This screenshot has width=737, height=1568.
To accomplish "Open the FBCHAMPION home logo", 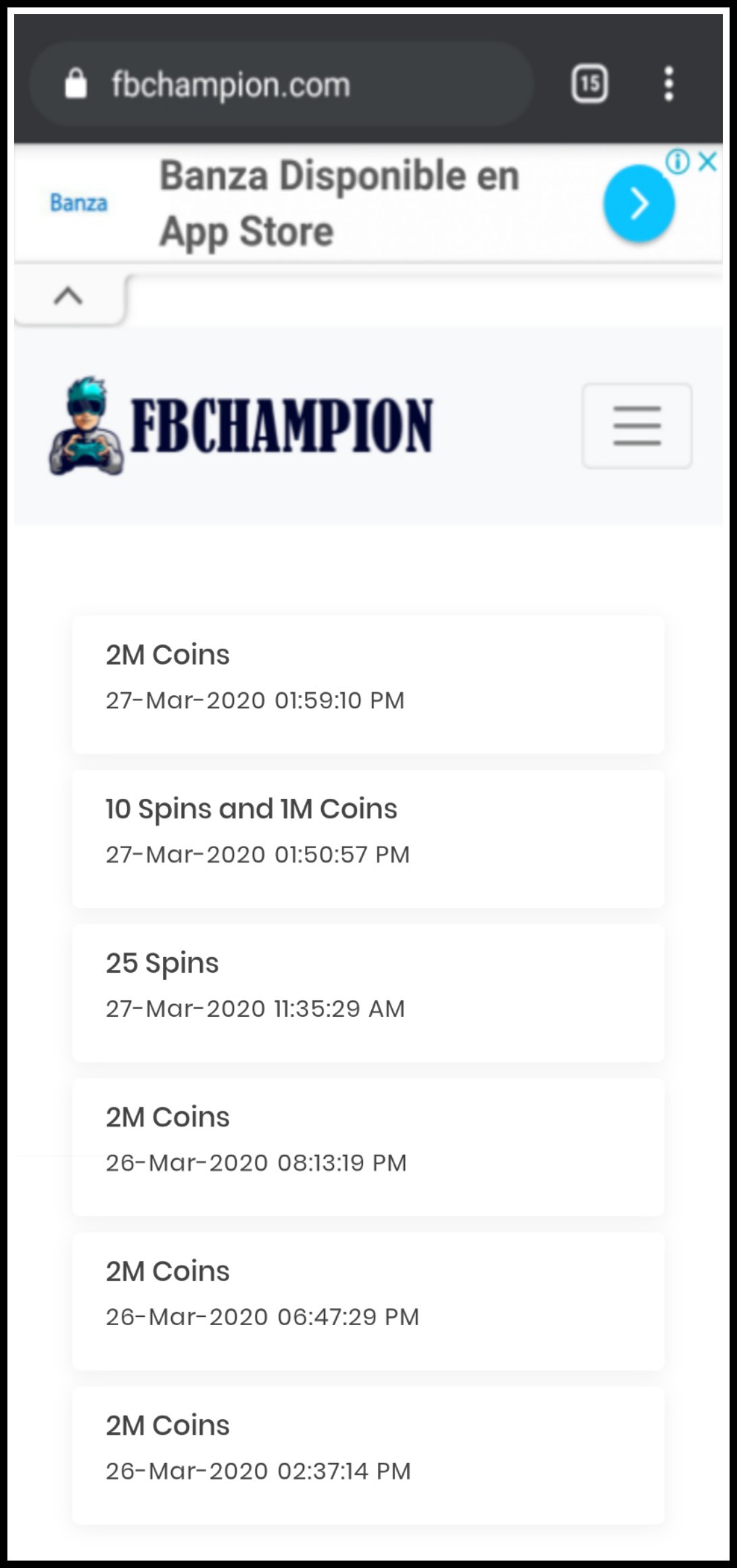I will (242, 425).
